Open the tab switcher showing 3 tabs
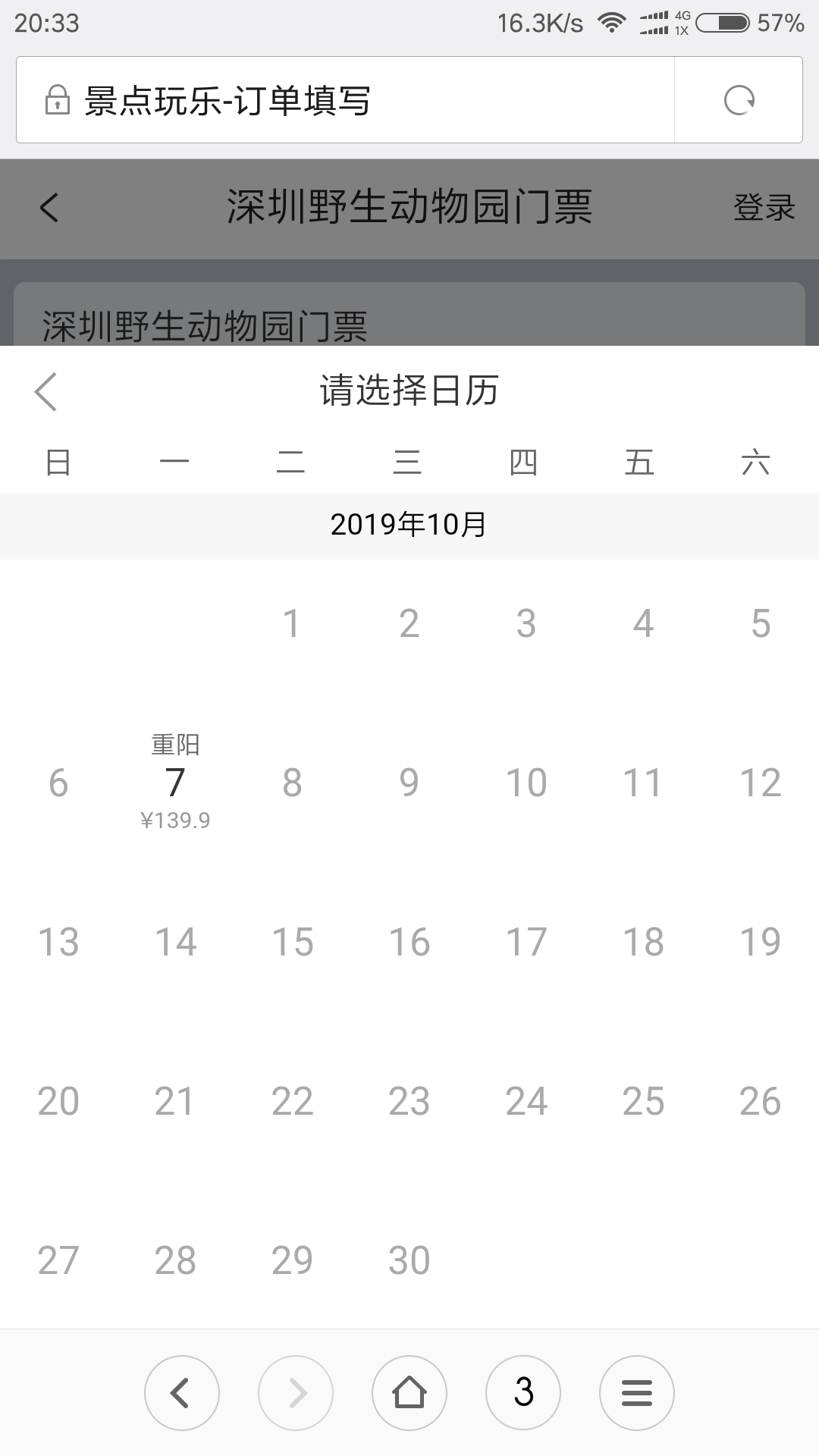Image resolution: width=819 pixels, height=1456 pixels. pyautogui.click(x=523, y=1393)
